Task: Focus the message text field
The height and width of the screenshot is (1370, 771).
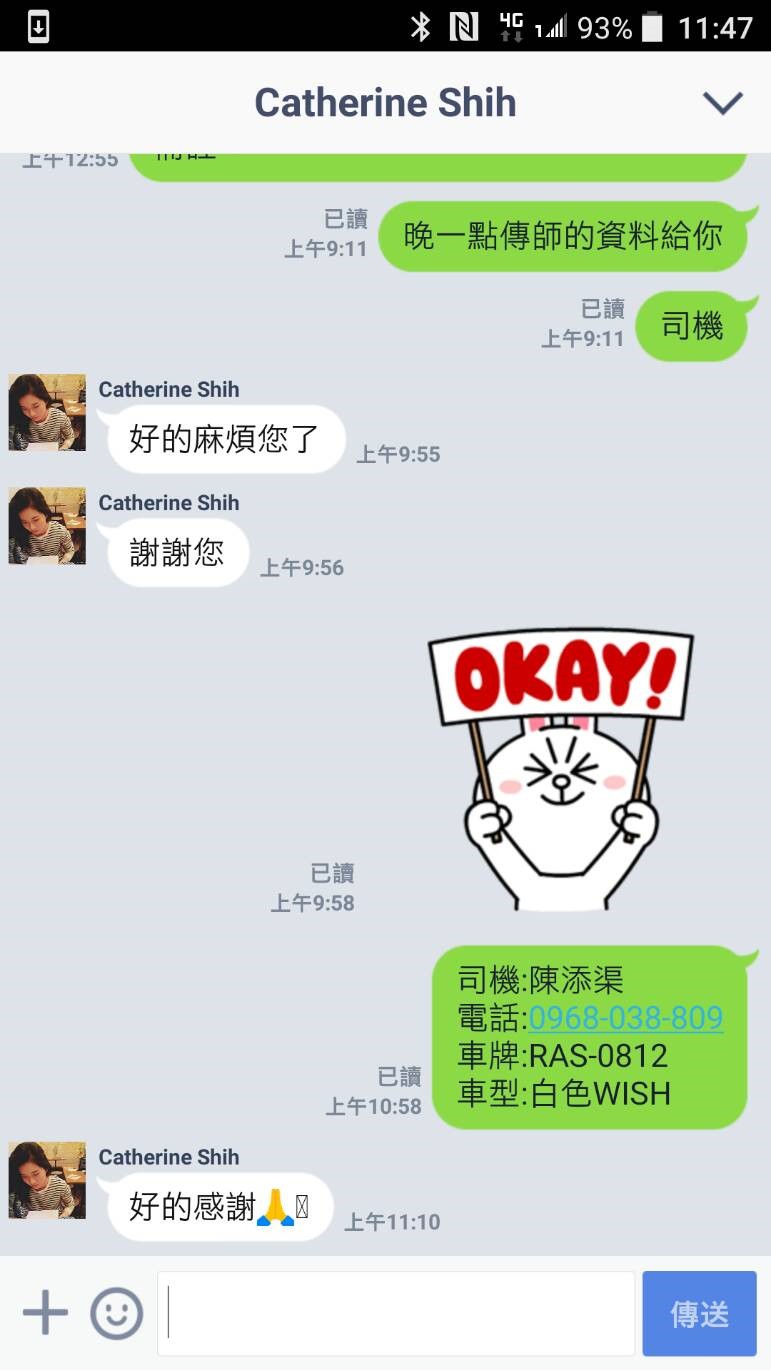Action: click(x=398, y=1312)
